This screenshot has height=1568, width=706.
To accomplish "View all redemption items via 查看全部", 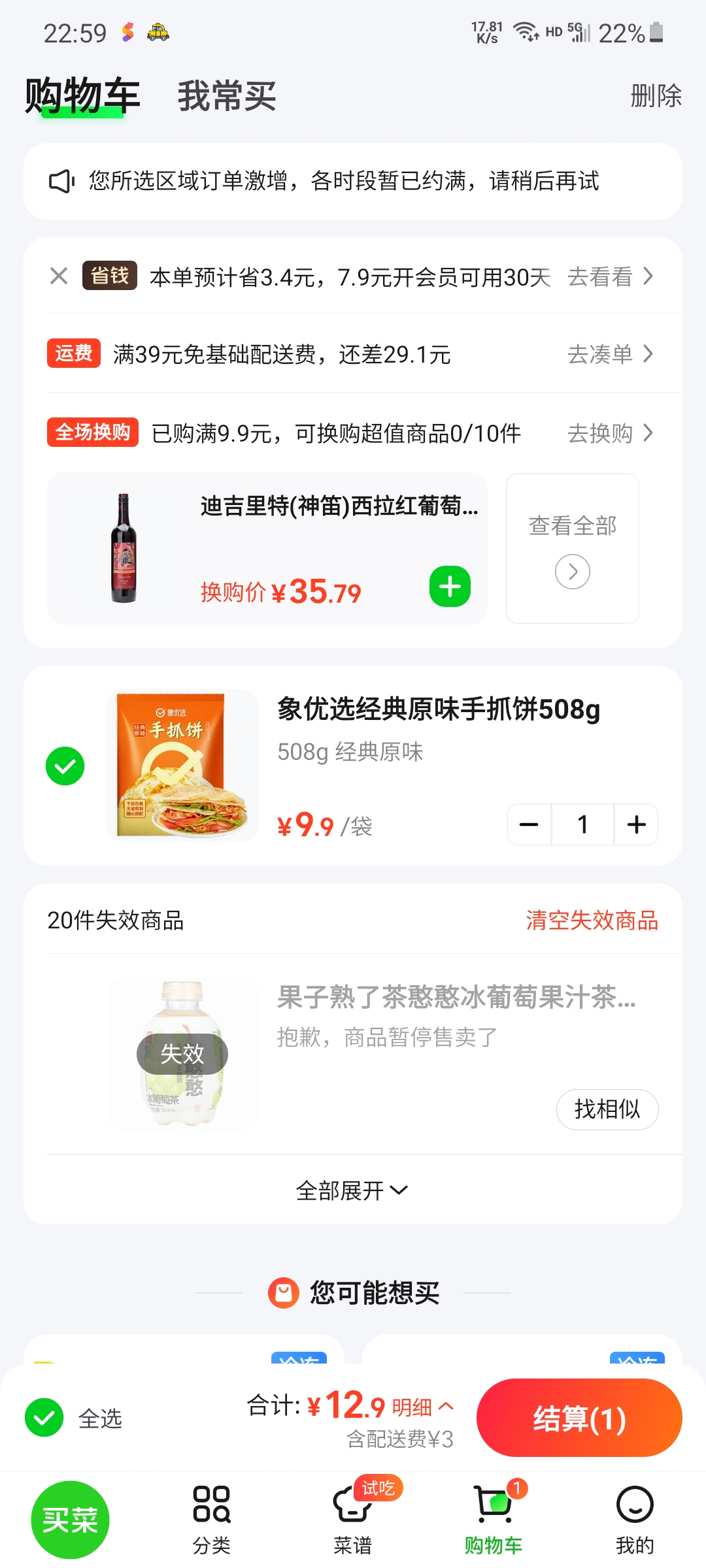I will pyautogui.click(x=572, y=548).
